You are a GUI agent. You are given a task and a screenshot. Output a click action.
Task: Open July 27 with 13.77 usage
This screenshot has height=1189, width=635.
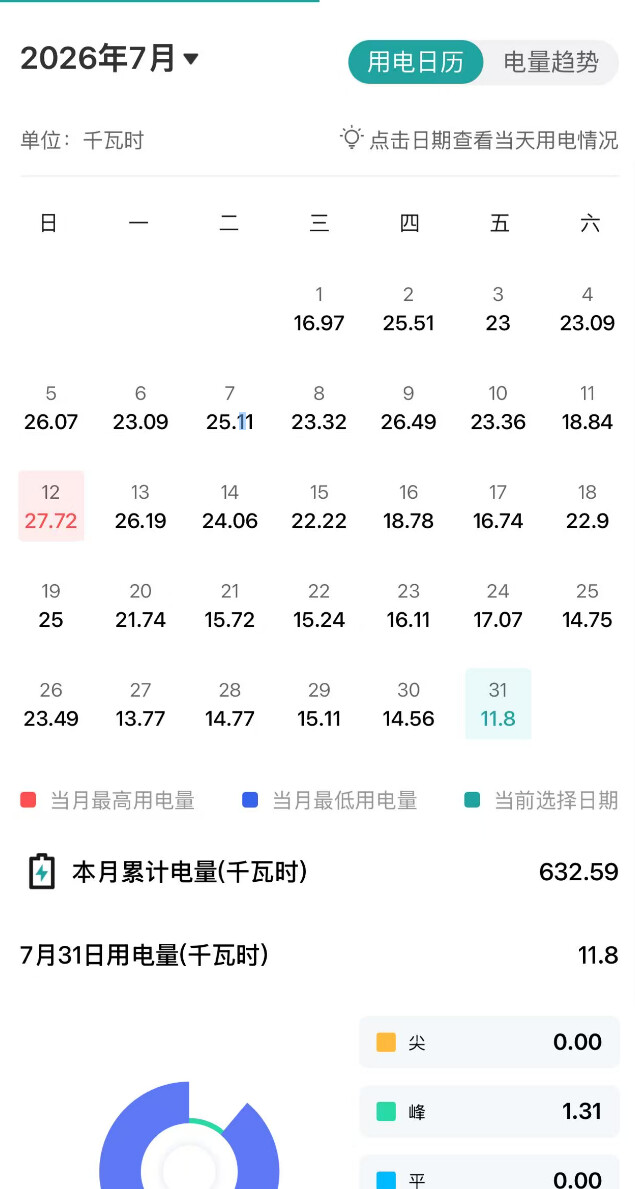140,704
